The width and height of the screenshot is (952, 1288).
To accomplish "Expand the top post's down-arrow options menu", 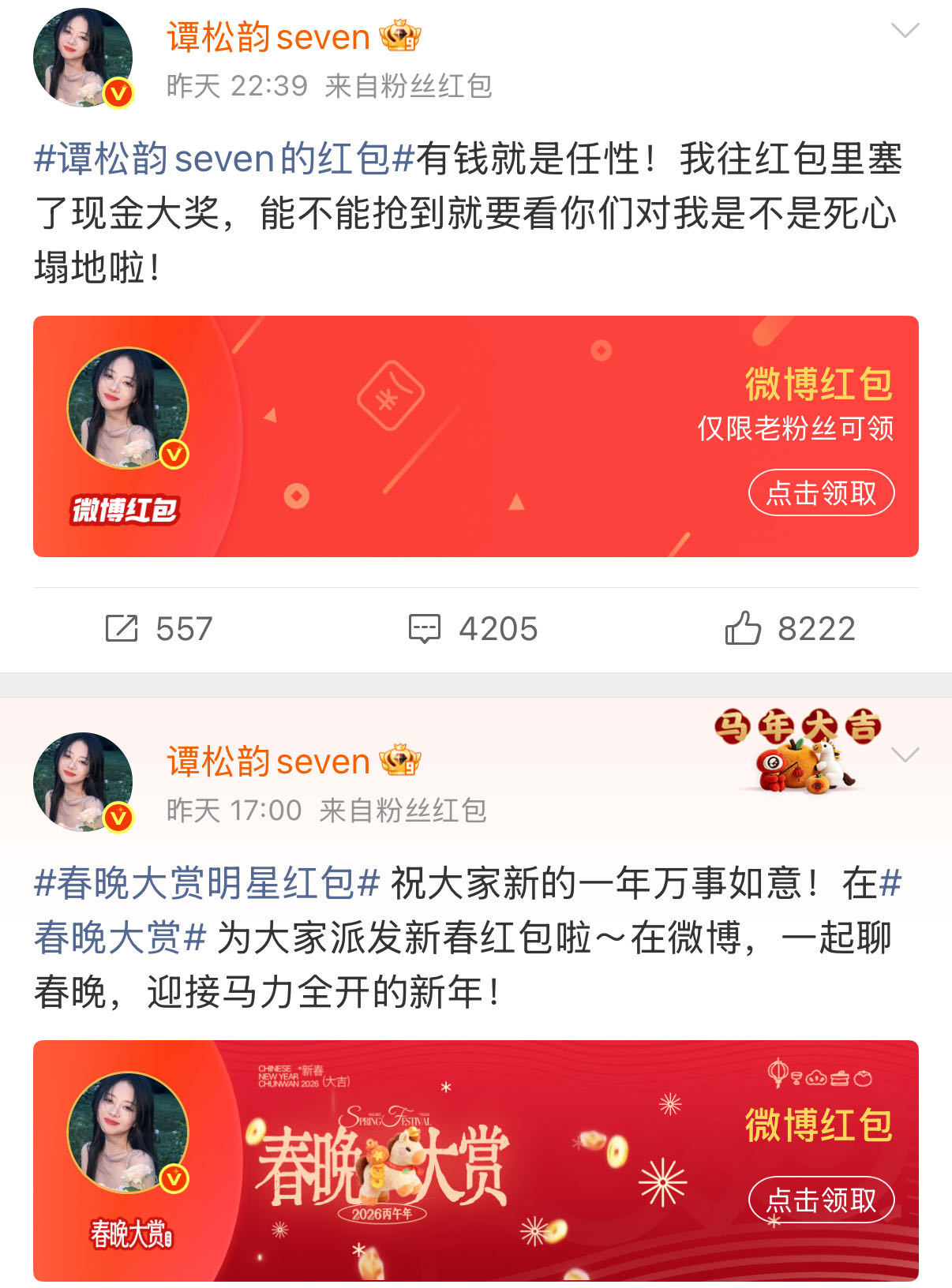I will [903, 32].
